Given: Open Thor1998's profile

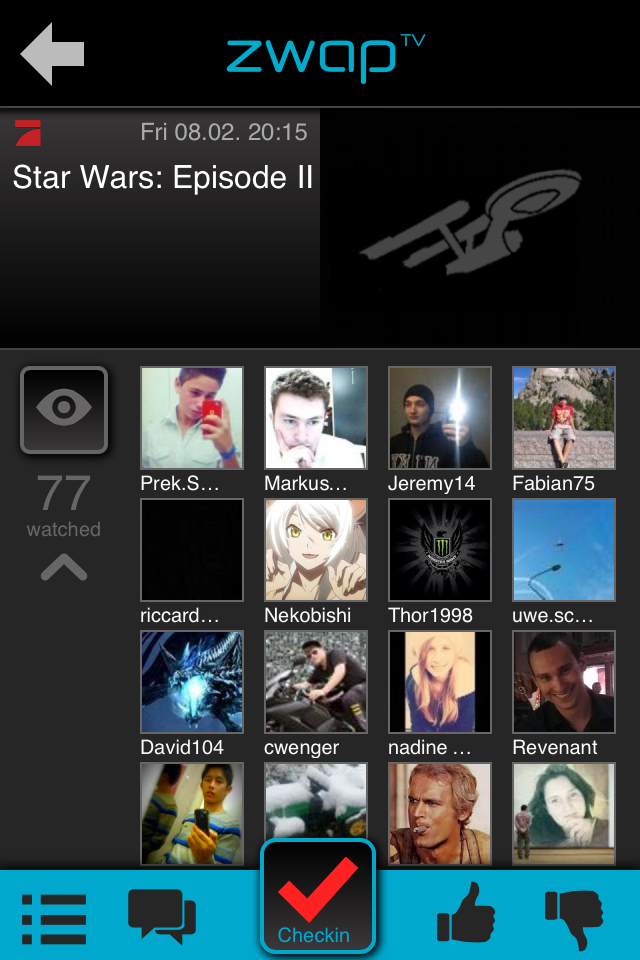Looking at the screenshot, I should click(440, 550).
